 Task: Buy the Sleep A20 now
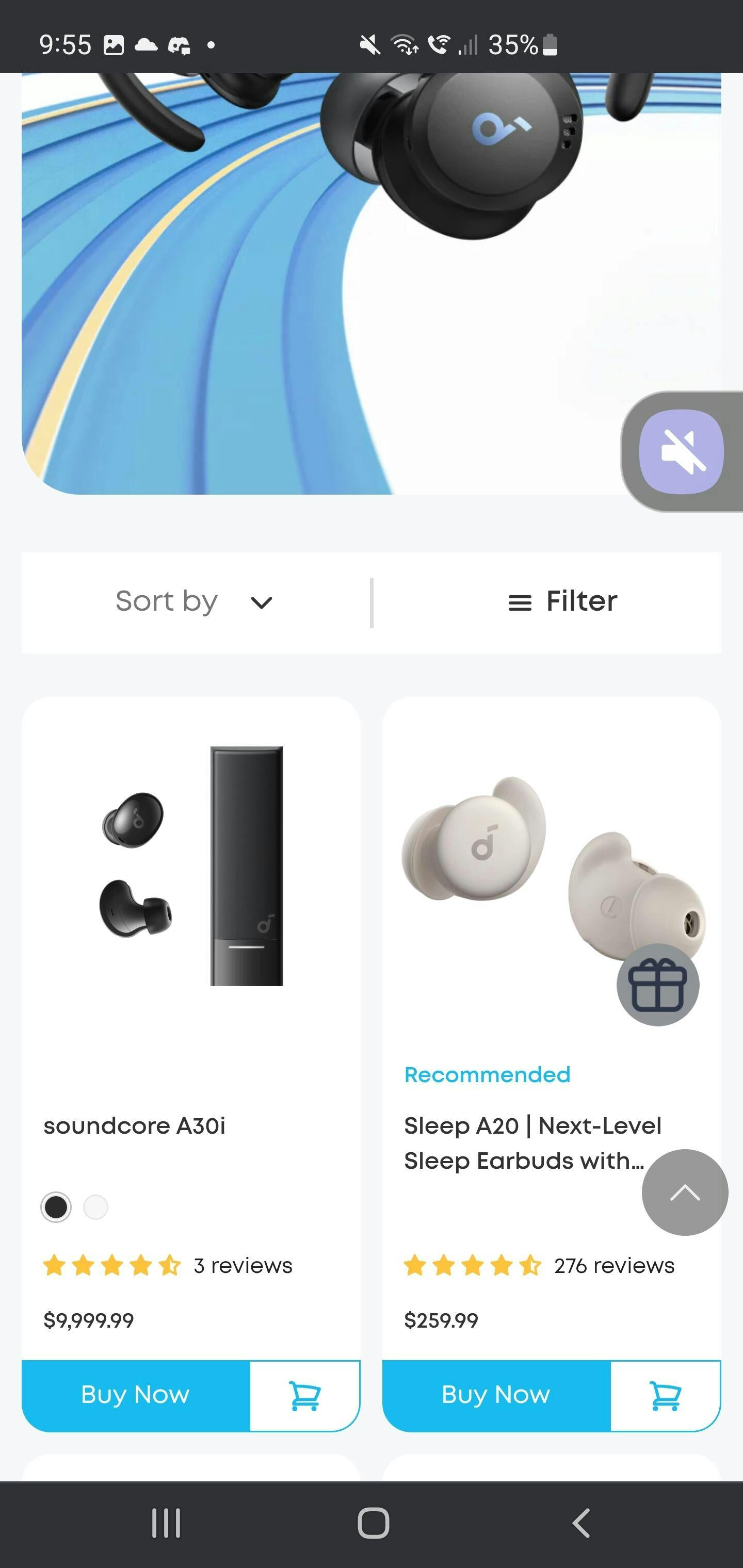click(x=496, y=1395)
